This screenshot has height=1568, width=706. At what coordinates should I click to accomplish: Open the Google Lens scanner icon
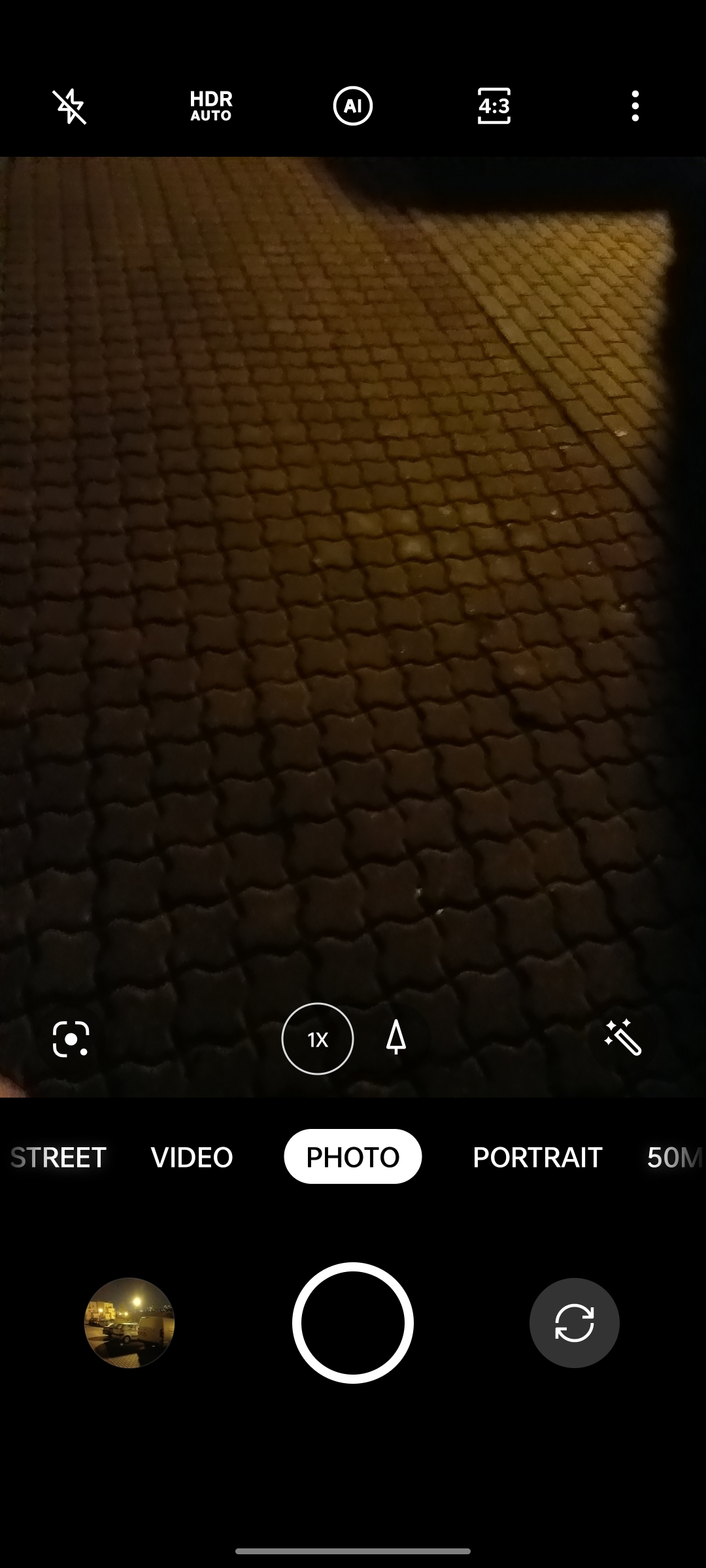(x=71, y=1039)
